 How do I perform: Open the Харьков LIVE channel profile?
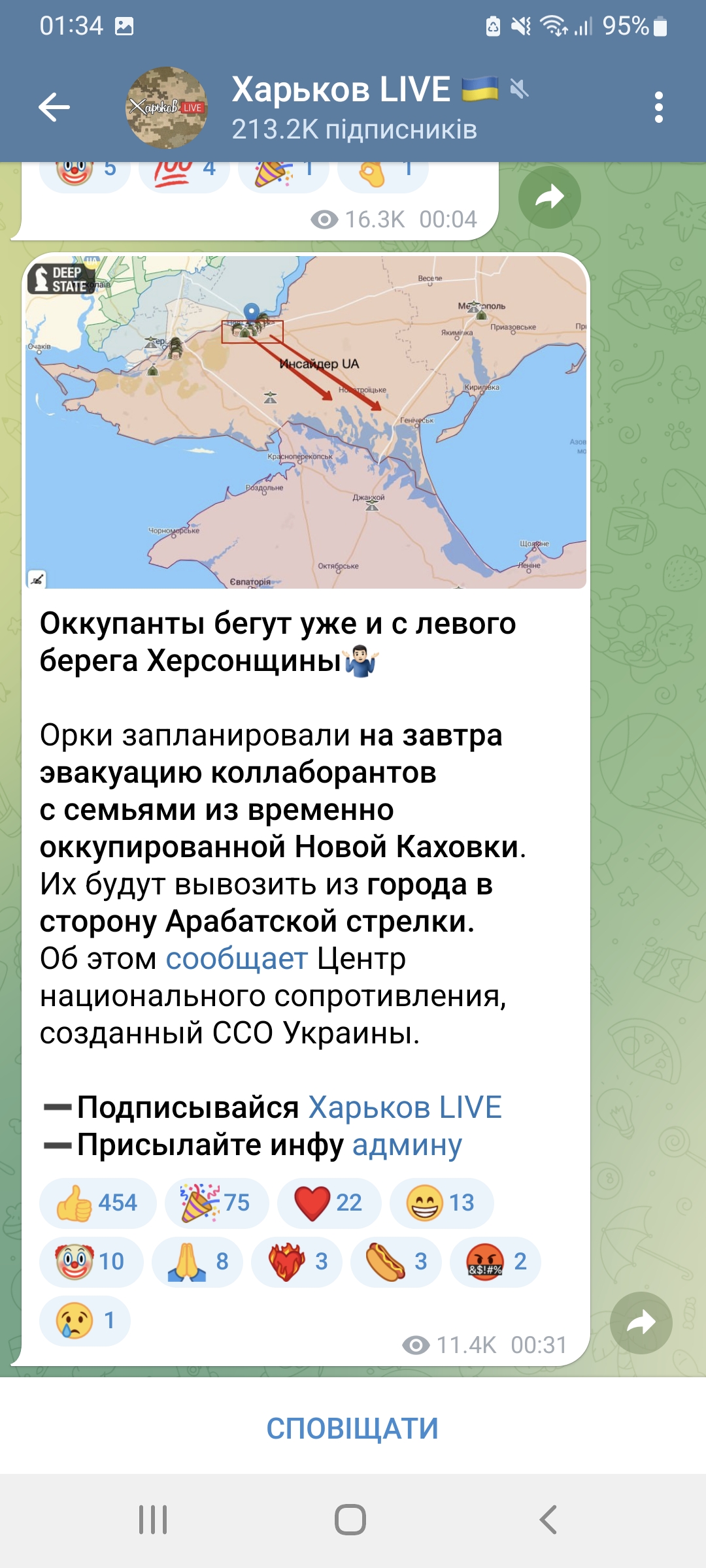[x=353, y=107]
